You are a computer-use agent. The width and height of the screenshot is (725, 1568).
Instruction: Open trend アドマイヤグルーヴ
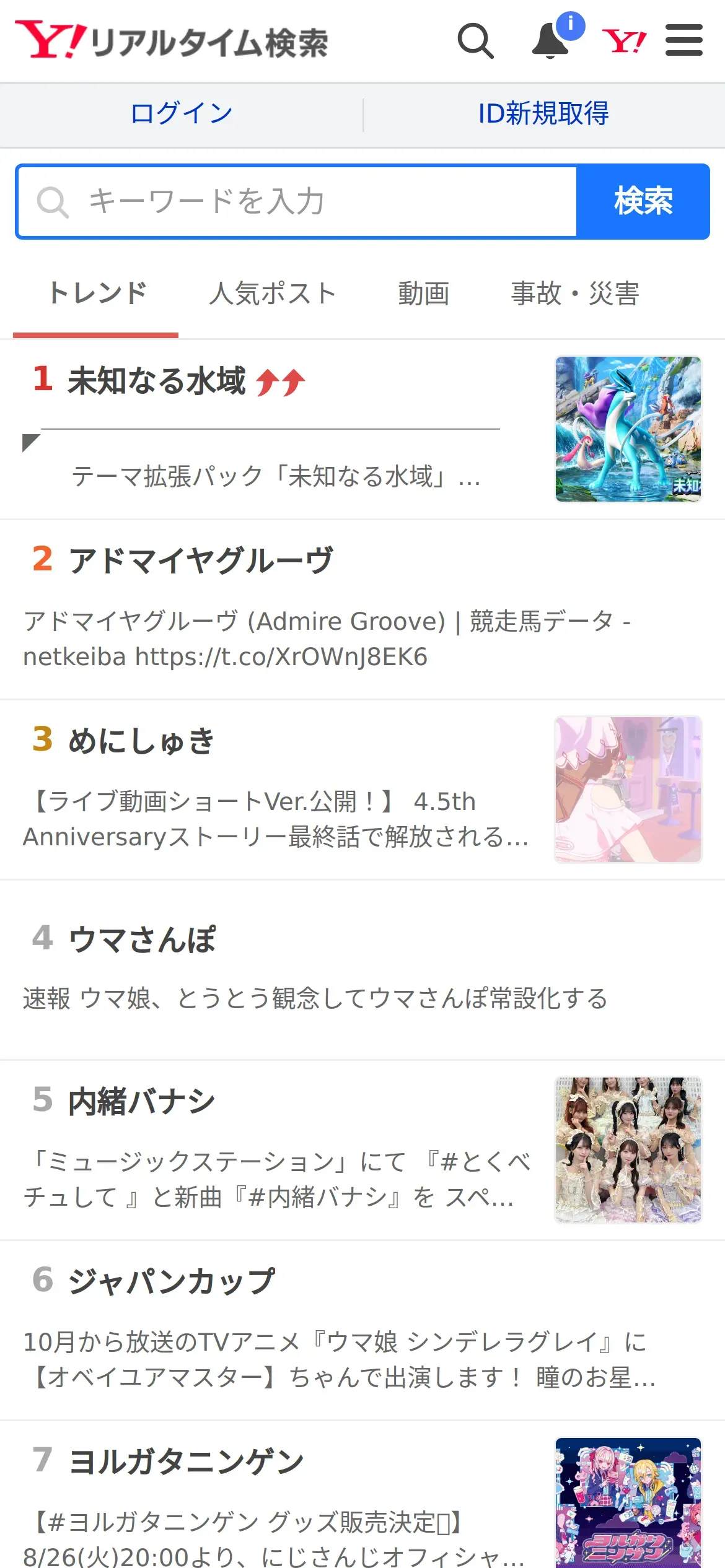pyautogui.click(x=201, y=560)
